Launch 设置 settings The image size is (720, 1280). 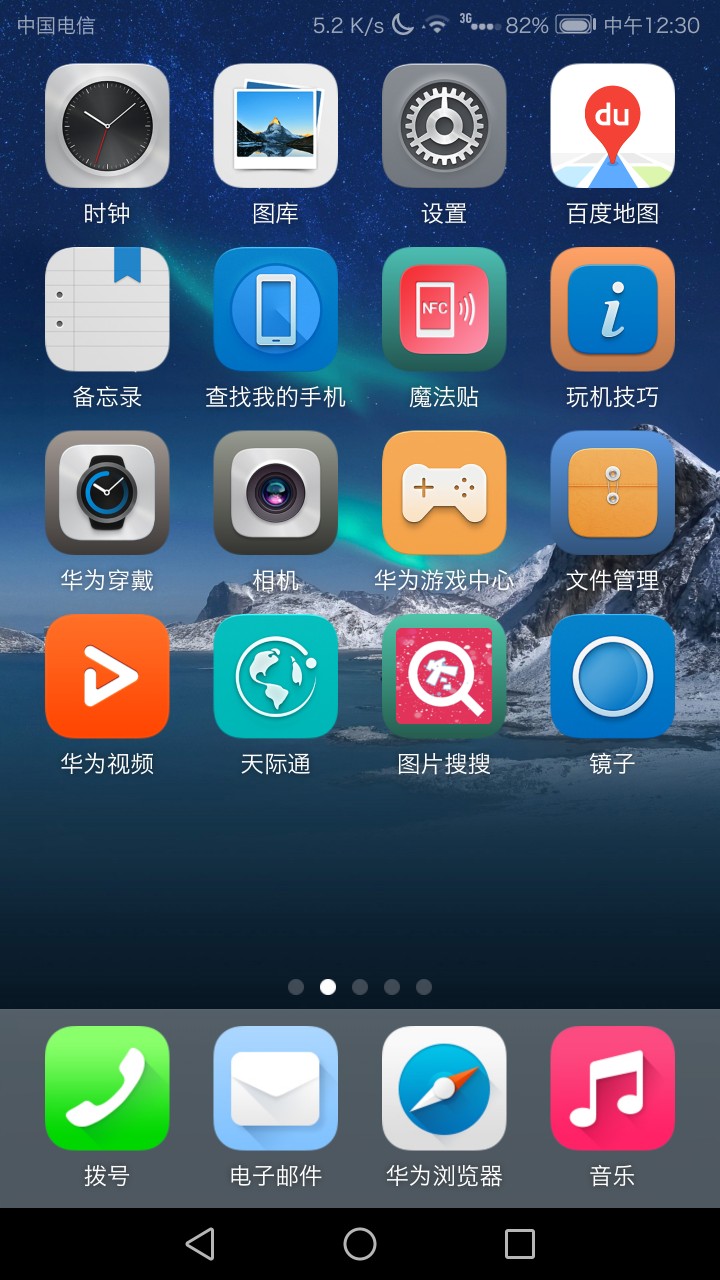[x=444, y=126]
